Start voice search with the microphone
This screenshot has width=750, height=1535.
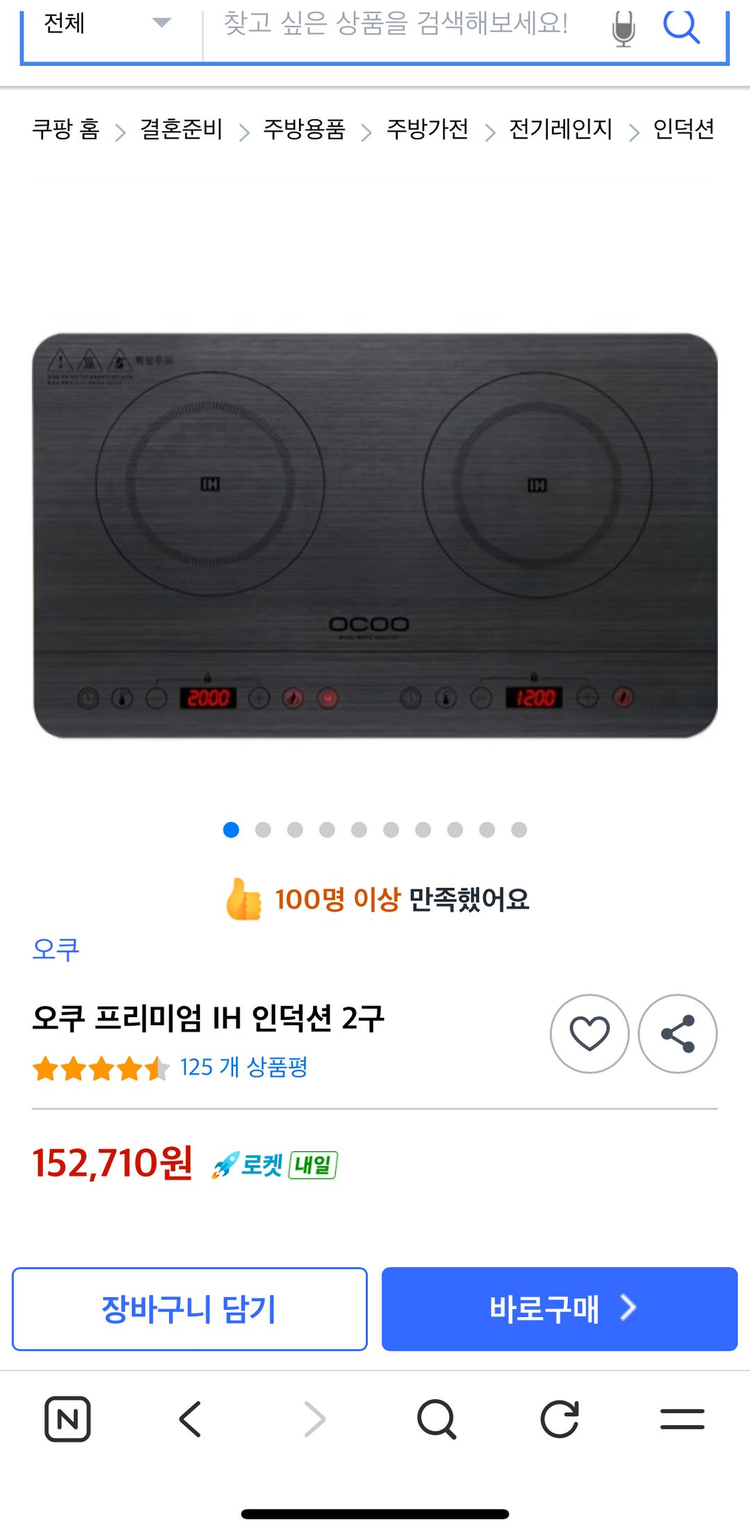(624, 28)
